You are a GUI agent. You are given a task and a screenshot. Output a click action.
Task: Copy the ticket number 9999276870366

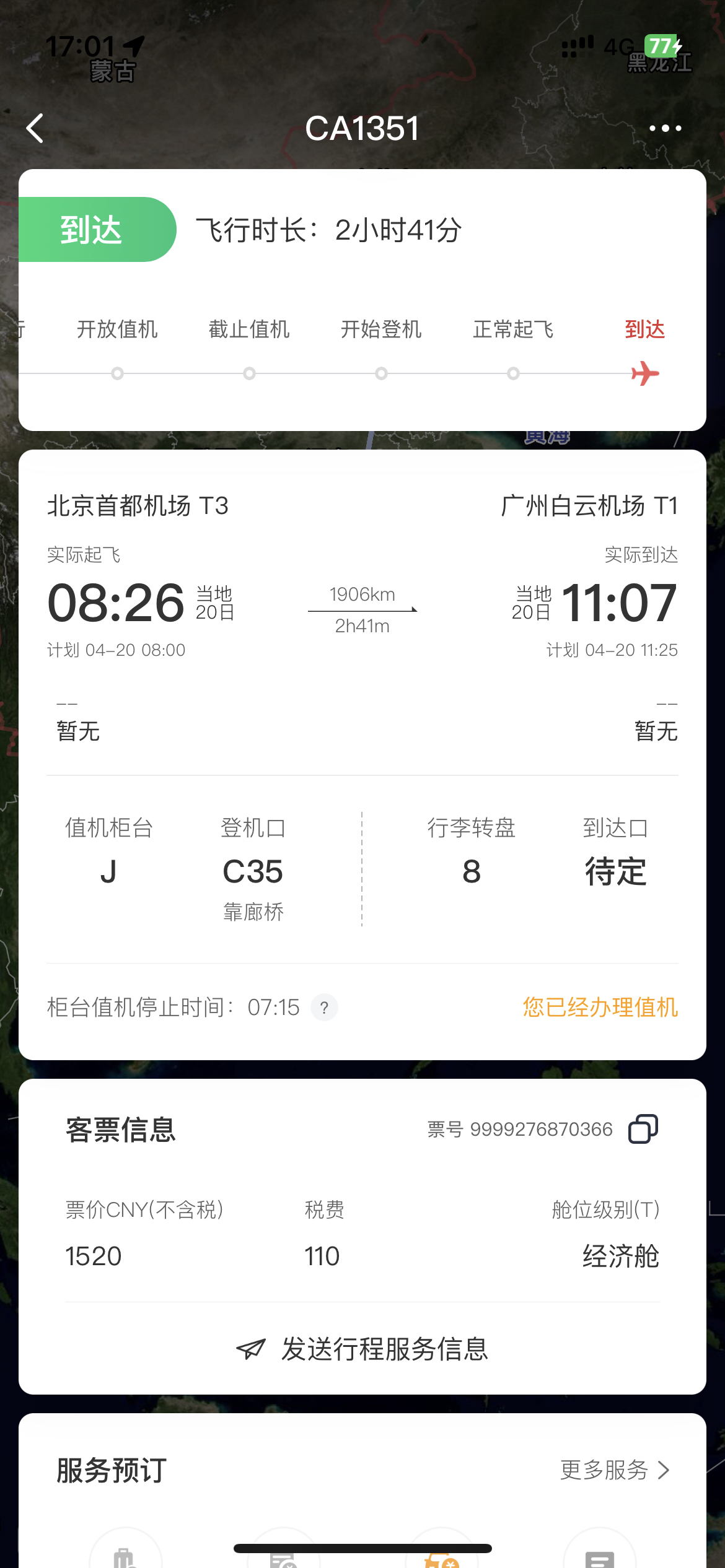pyautogui.click(x=643, y=1129)
